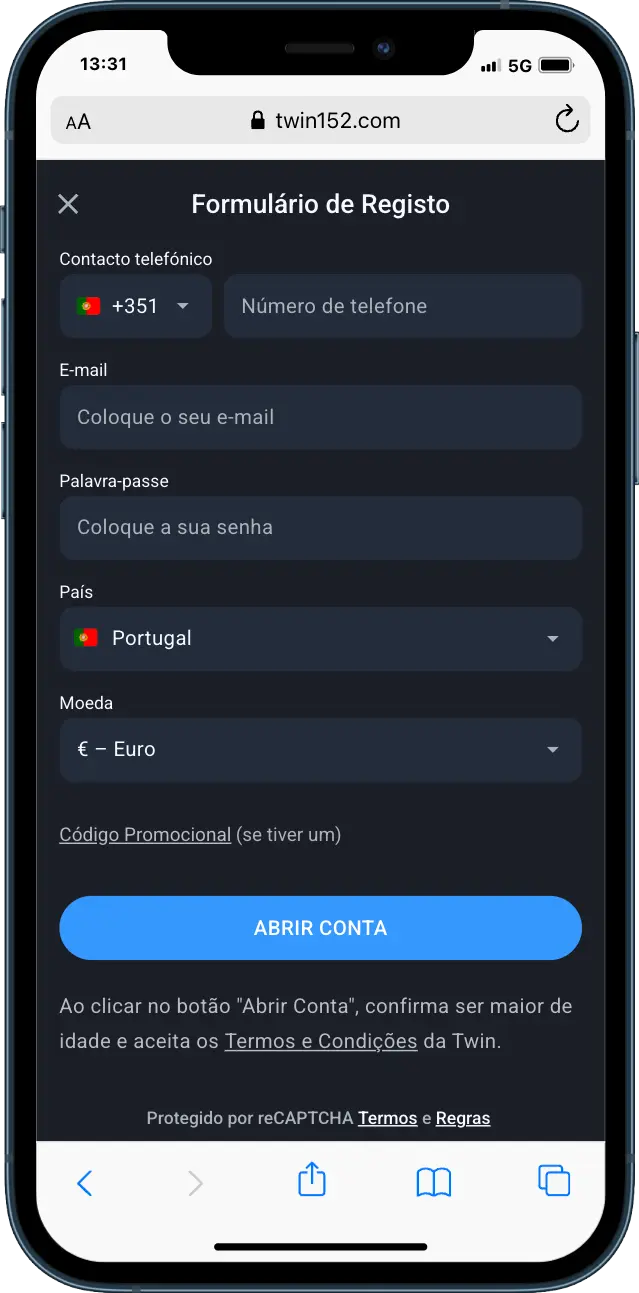Show open Safari tabs
This screenshot has height=1293, width=639.
coord(553,1181)
